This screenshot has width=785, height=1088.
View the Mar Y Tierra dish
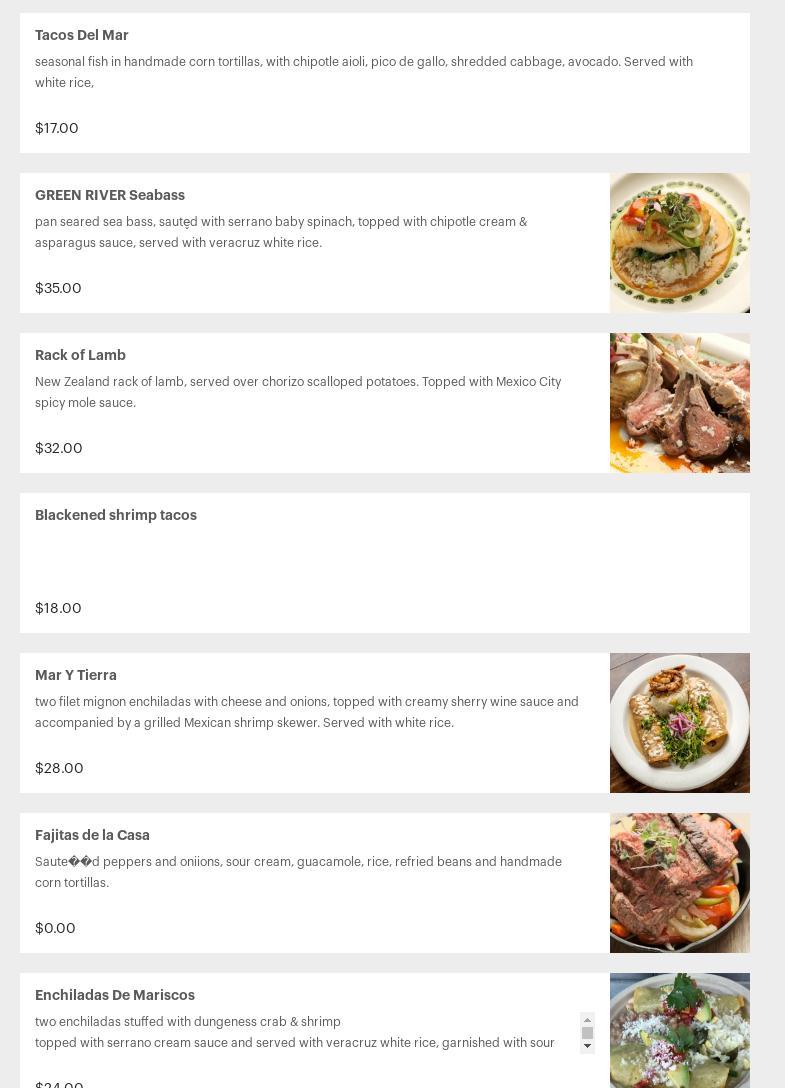pos(385,723)
